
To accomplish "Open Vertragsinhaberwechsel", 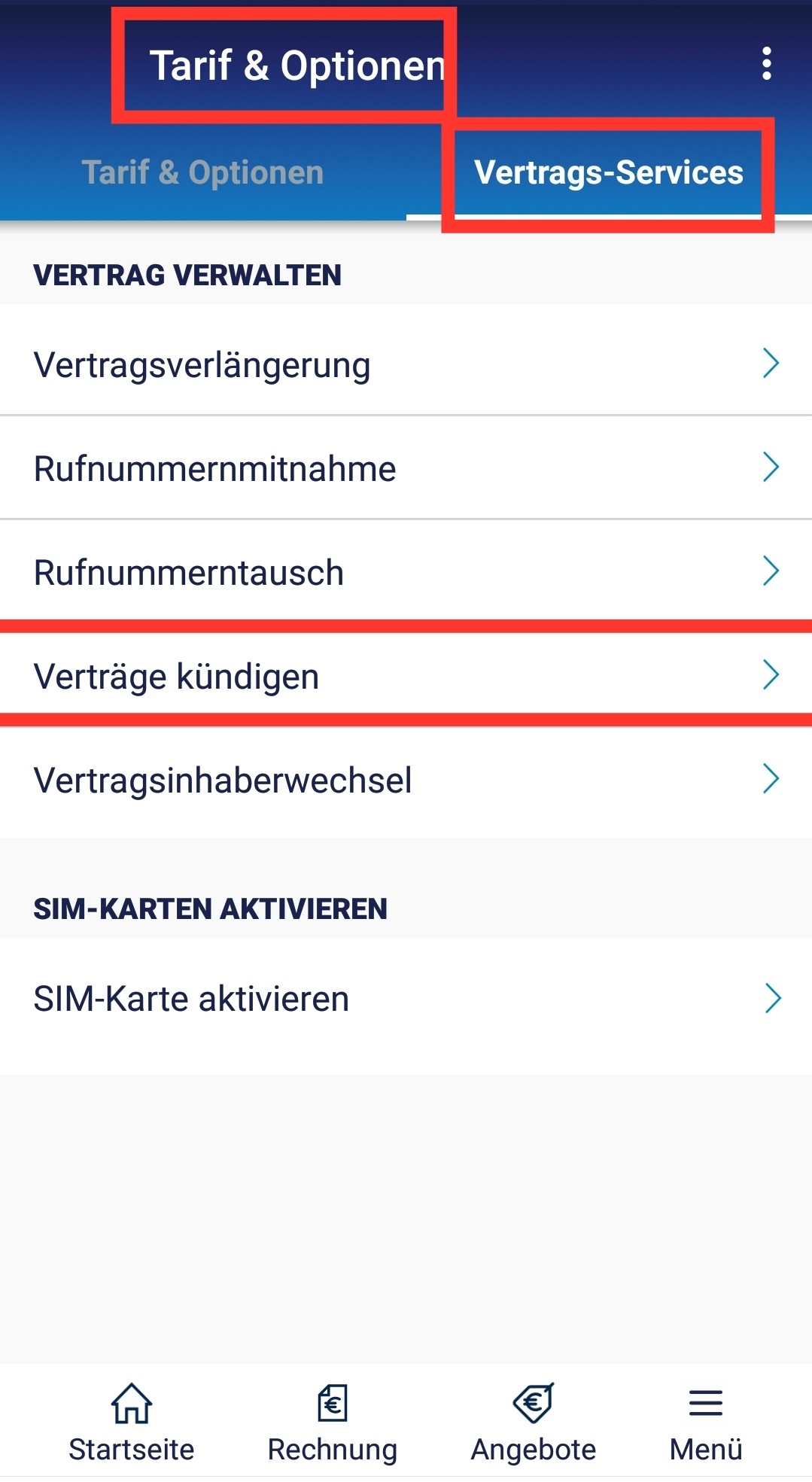I will tap(406, 780).
